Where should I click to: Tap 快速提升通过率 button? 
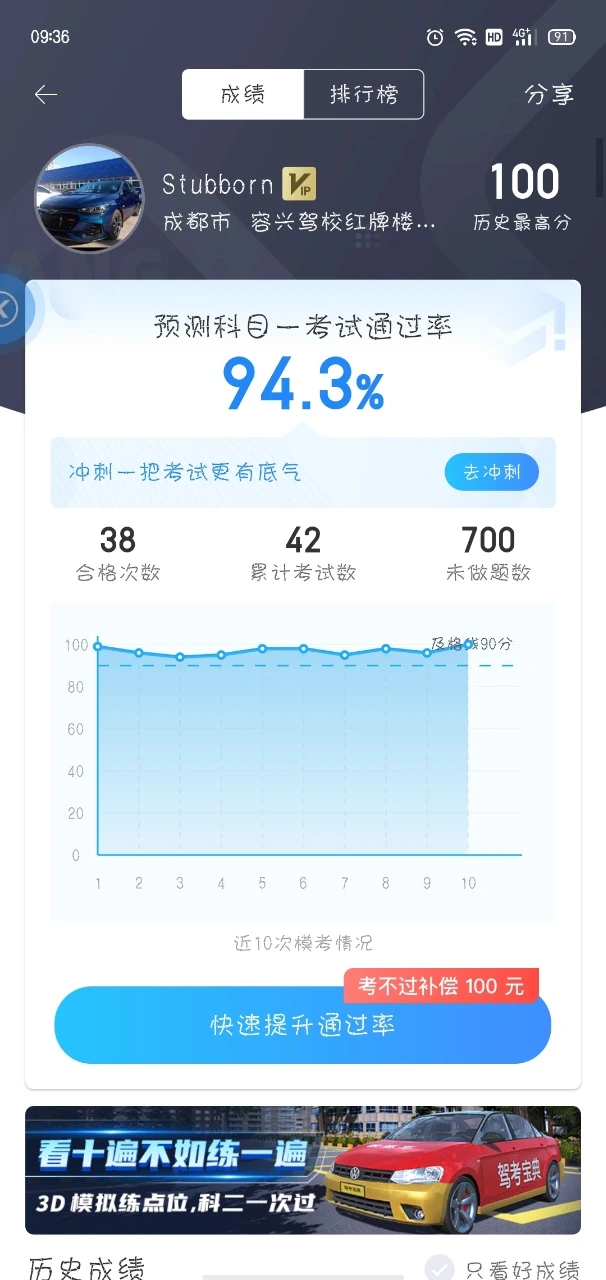click(x=302, y=1026)
